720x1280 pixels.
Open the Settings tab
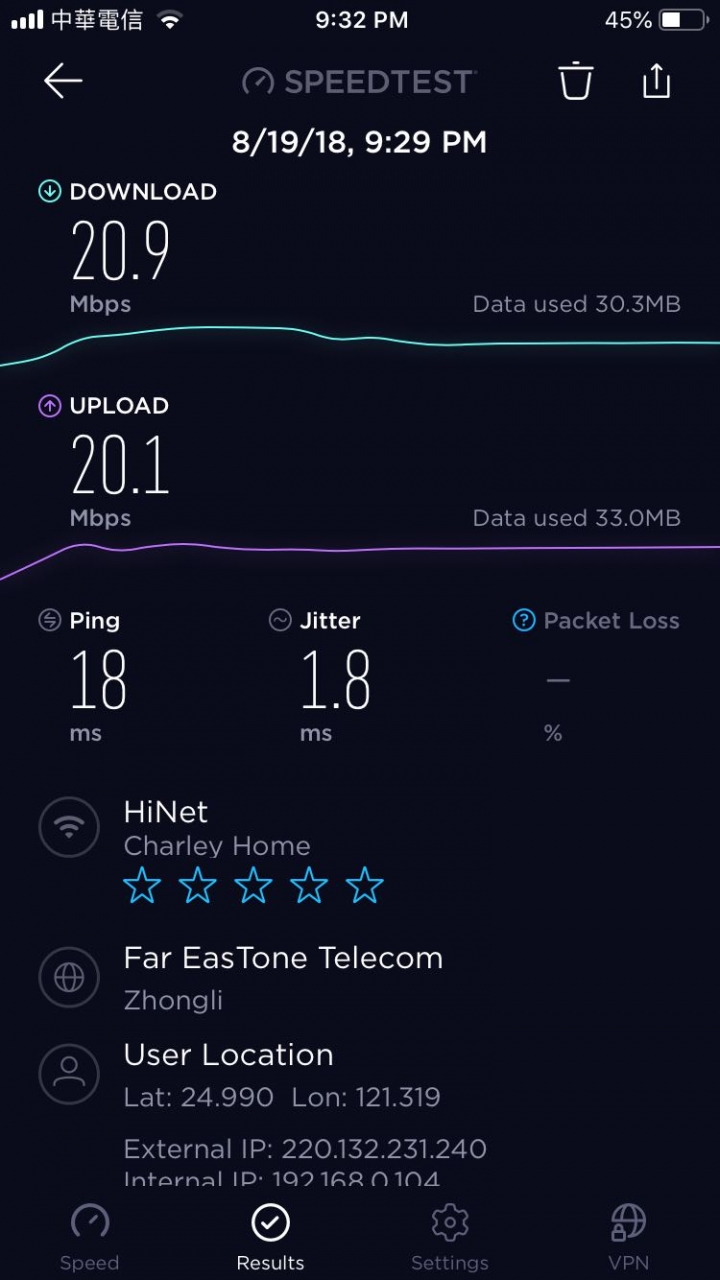click(x=450, y=1237)
